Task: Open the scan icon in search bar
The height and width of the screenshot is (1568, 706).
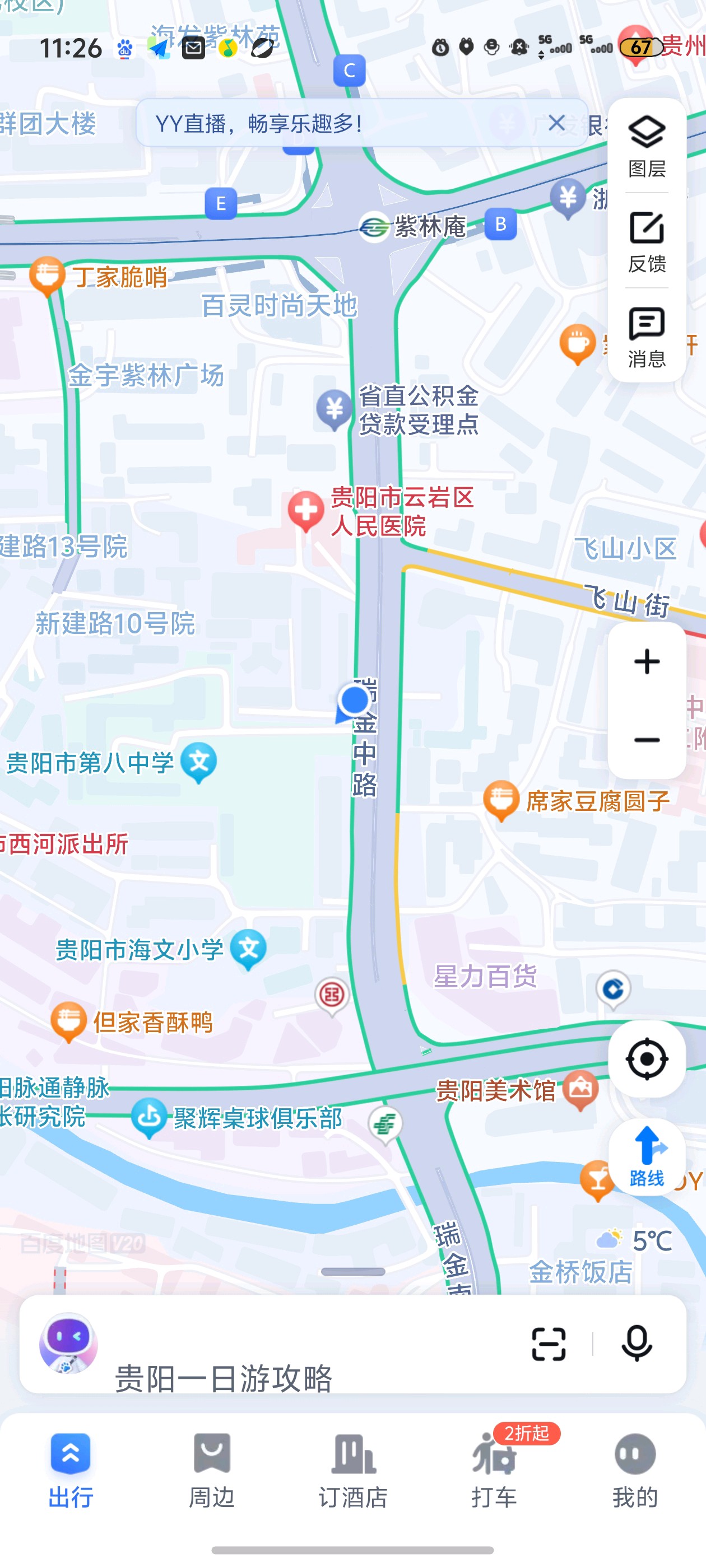Action: pos(548,1344)
